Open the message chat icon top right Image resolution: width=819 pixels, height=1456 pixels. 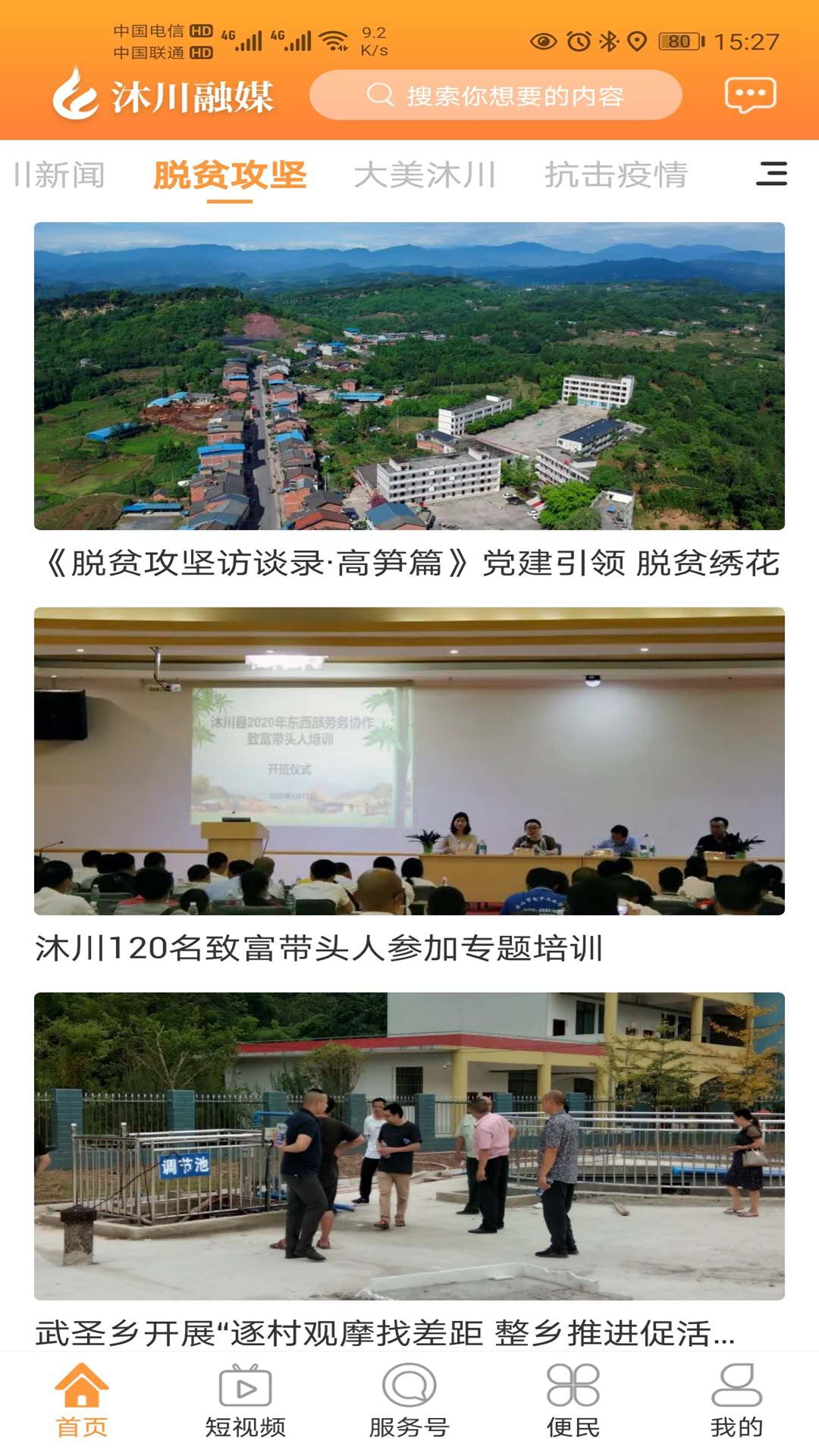748,94
